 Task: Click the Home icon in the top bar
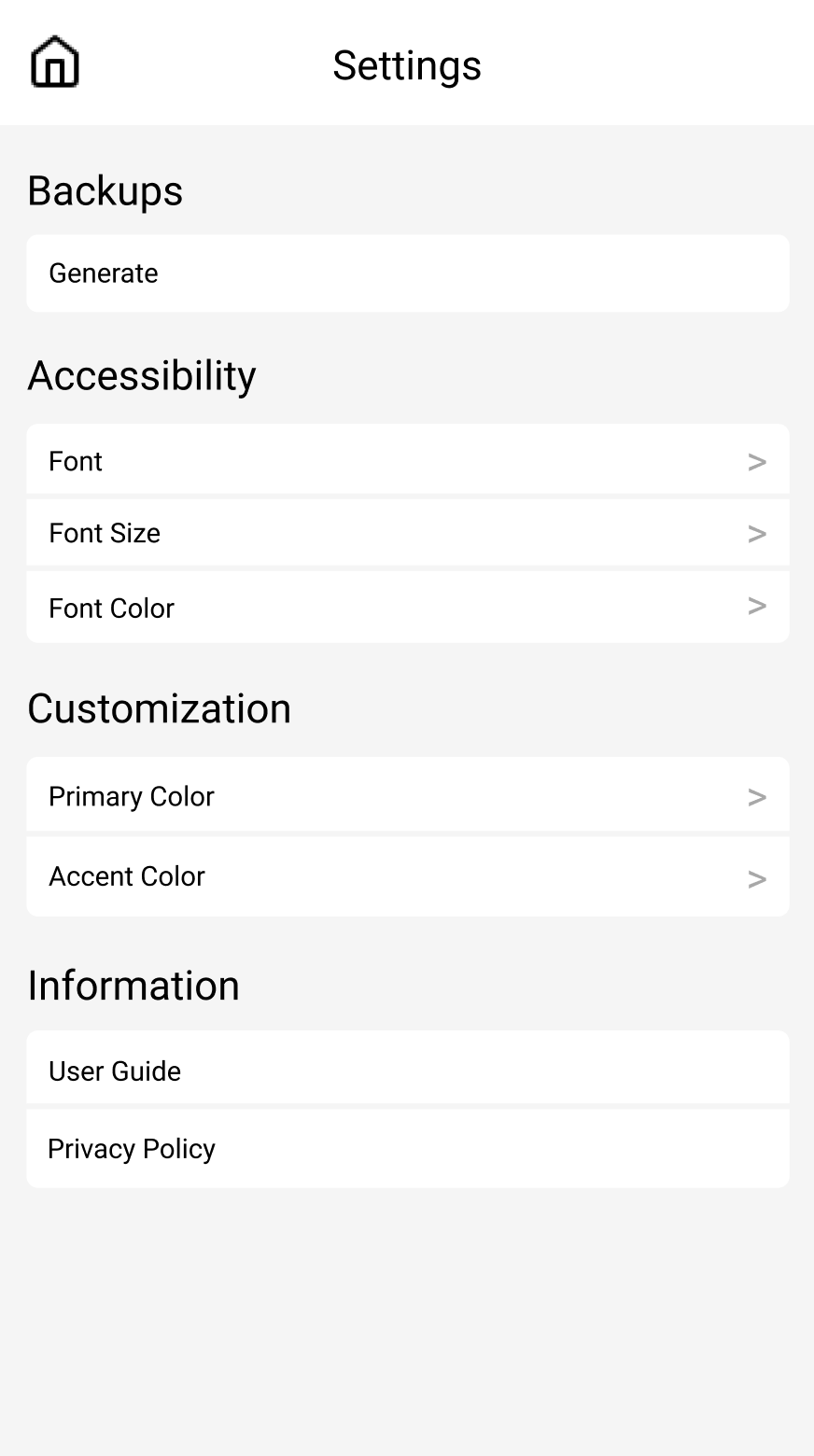[54, 62]
